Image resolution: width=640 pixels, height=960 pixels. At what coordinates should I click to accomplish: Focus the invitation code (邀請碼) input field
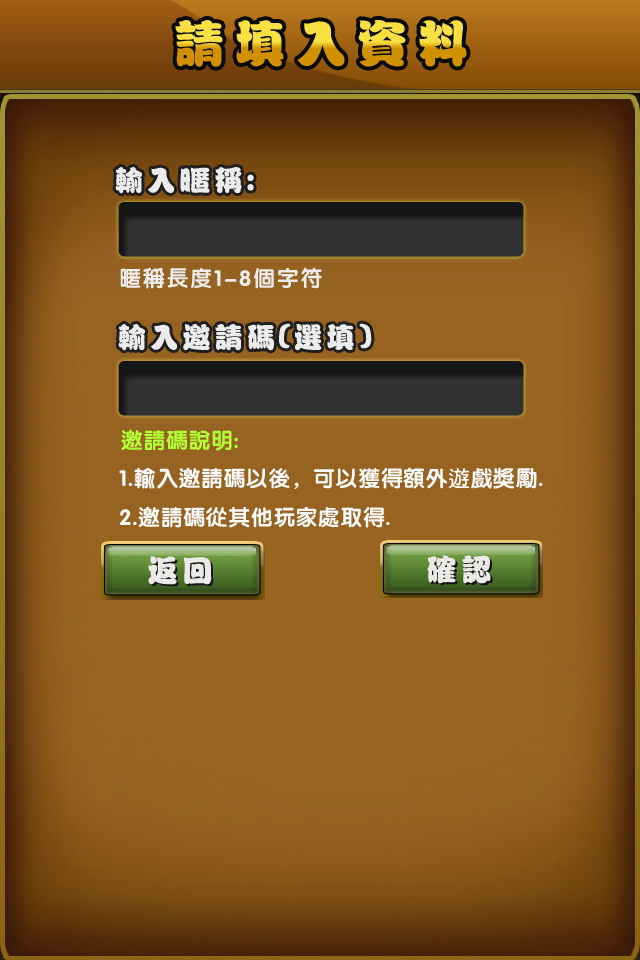tap(320, 388)
